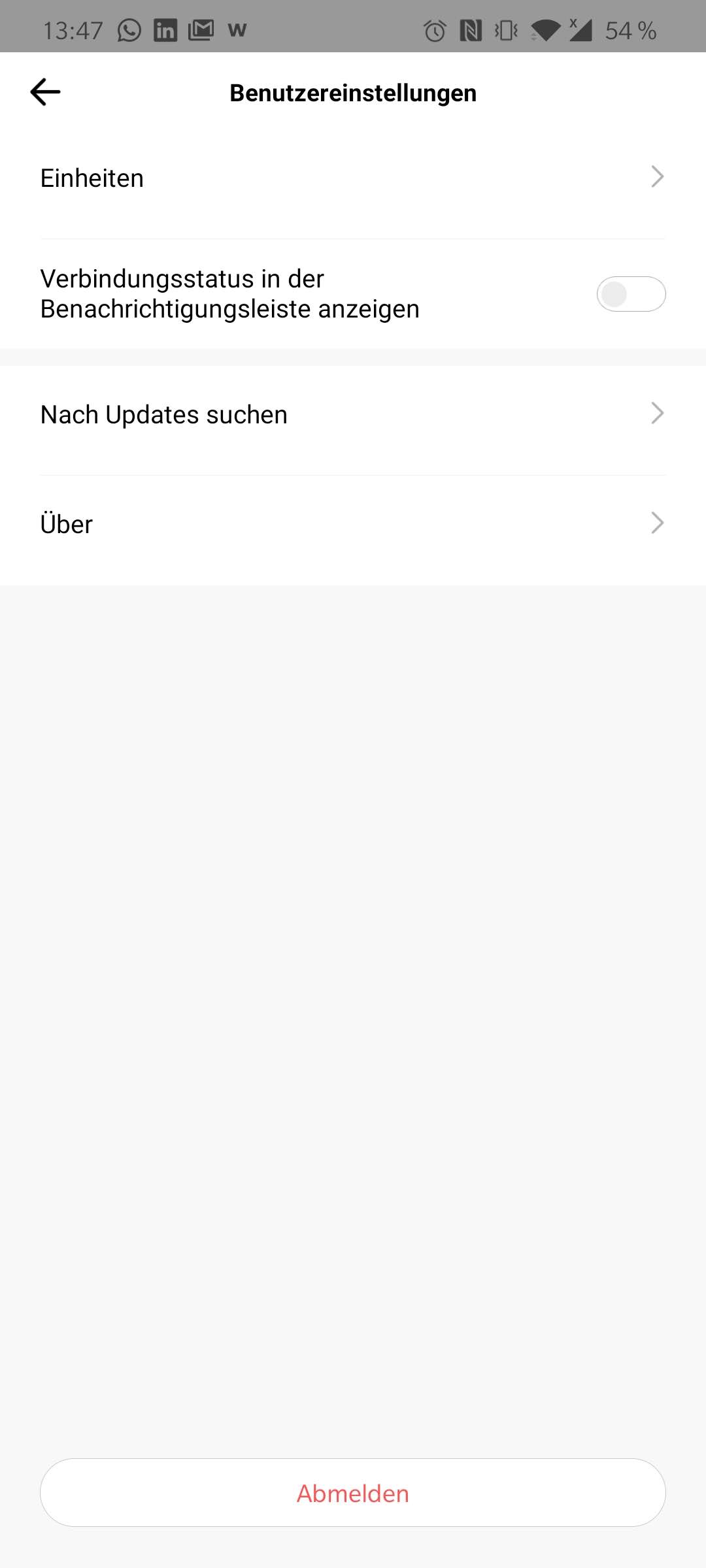Tap the Abmelden button
Image resolution: width=706 pixels, height=1568 pixels.
pyautogui.click(x=353, y=1493)
